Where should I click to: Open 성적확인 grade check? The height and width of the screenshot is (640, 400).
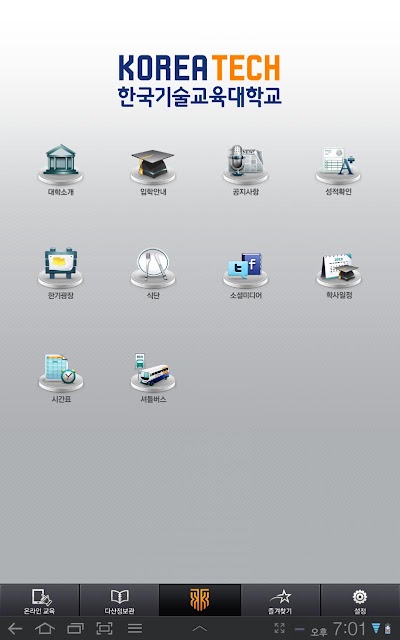pyautogui.click(x=338, y=169)
